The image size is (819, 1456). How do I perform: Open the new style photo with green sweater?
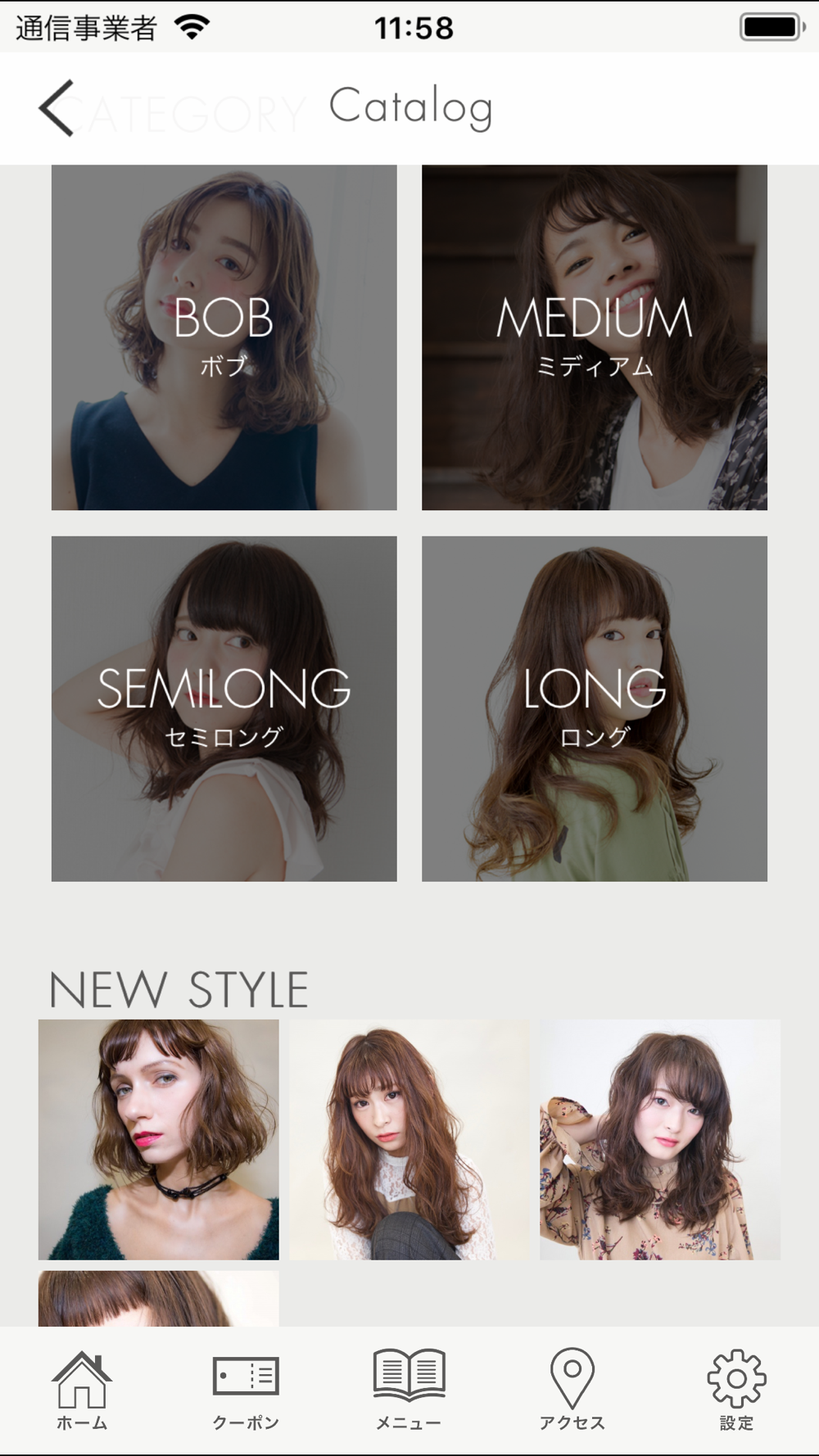coord(159,1139)
